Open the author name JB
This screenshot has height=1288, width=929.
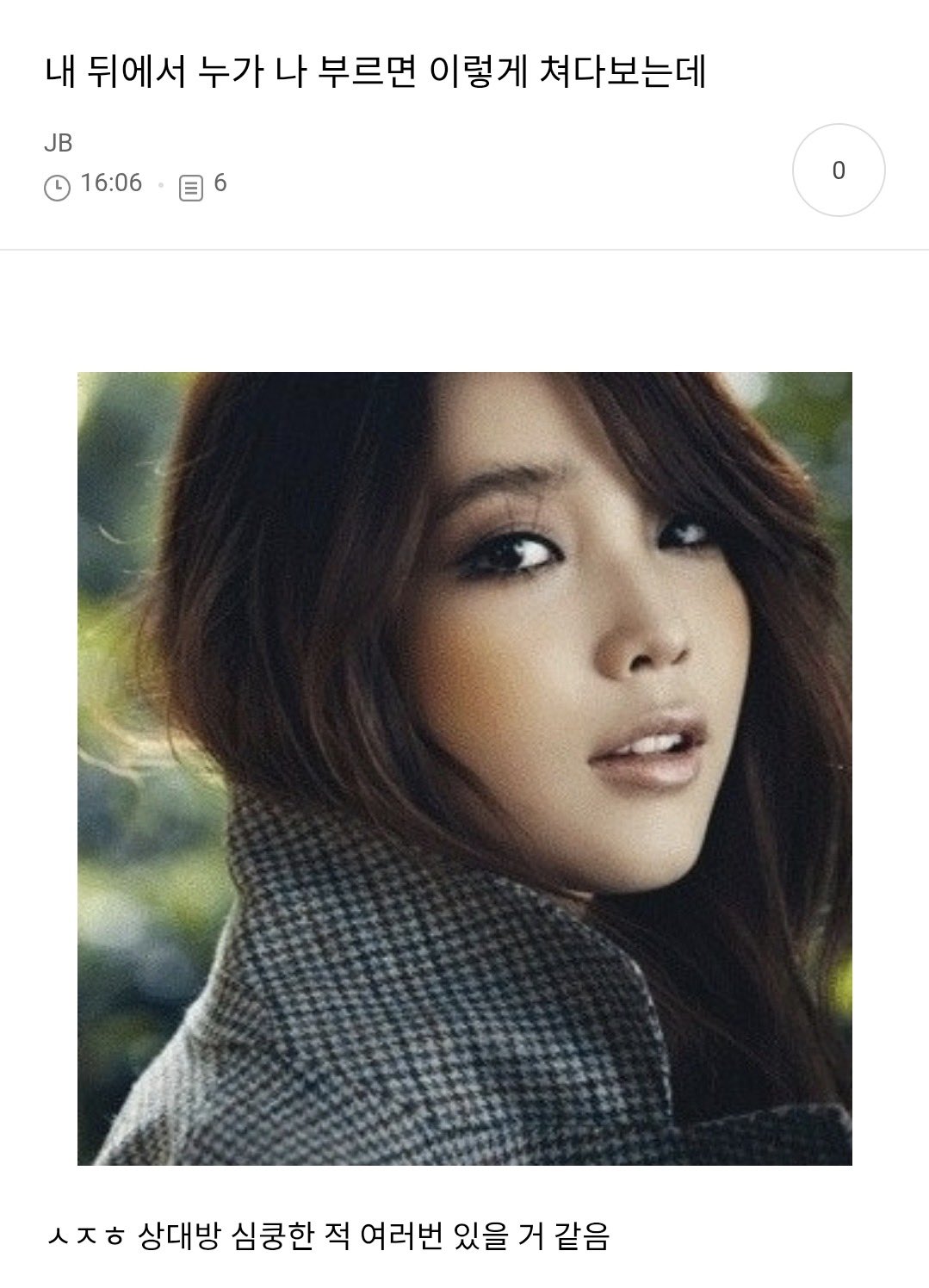[59, 143]
